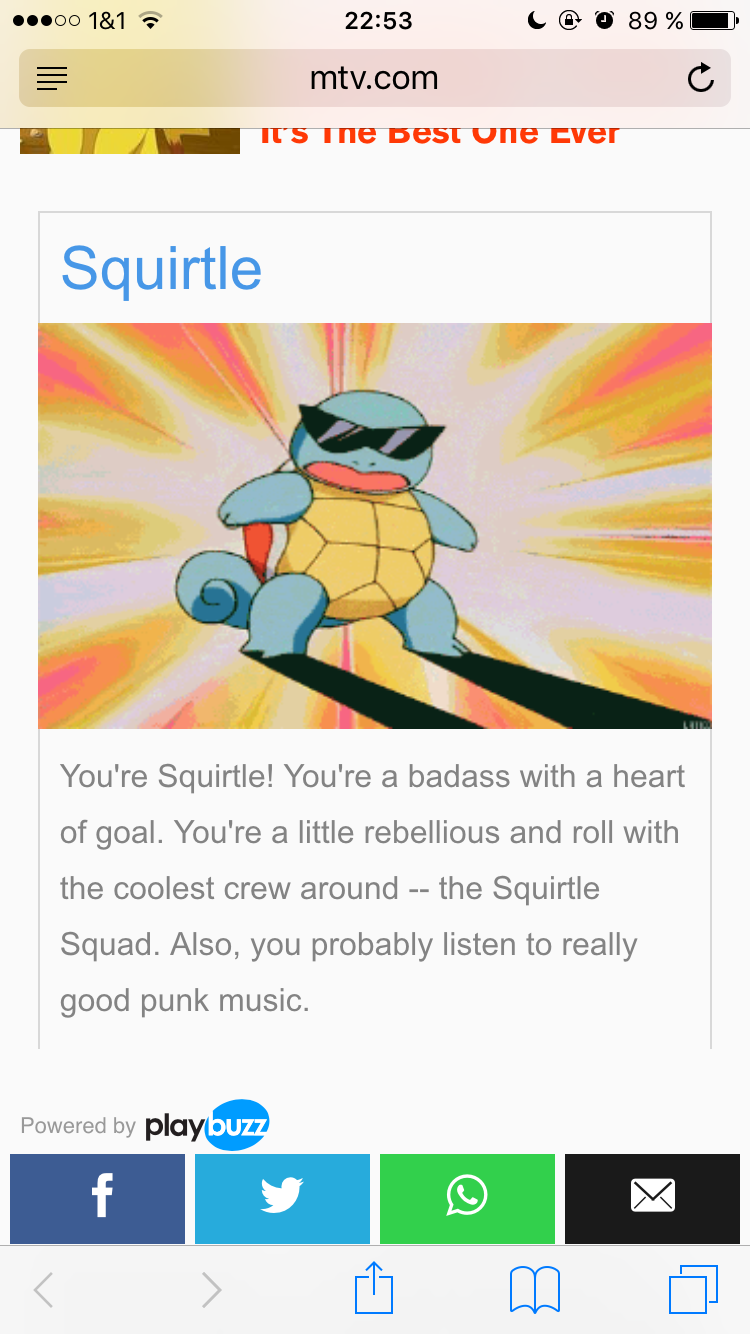Open the Playbuzz logo link
The height and width of the screenshot is (1334, 750).
point(207,1126)
